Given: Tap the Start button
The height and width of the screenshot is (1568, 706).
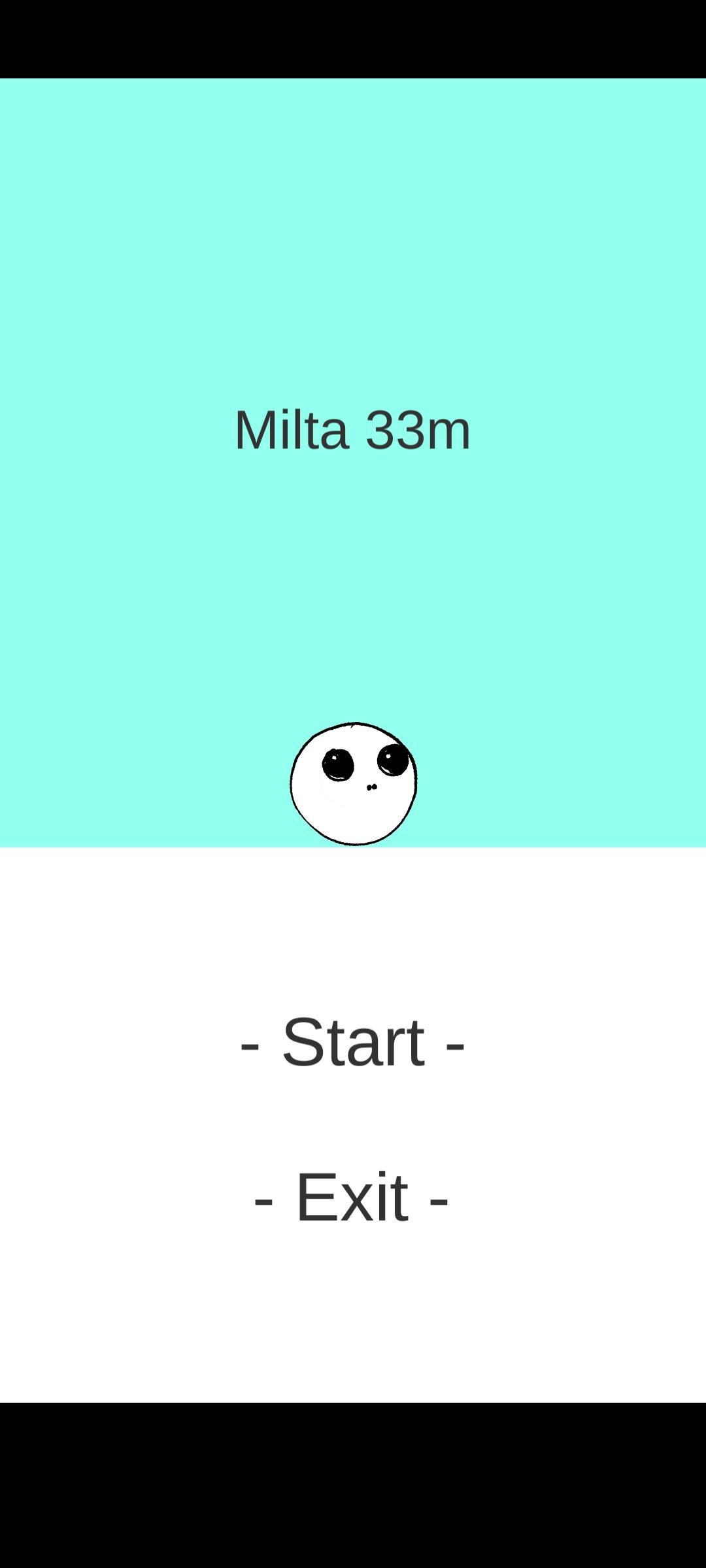Looking at the screenshot, I should click(353, 1042).
